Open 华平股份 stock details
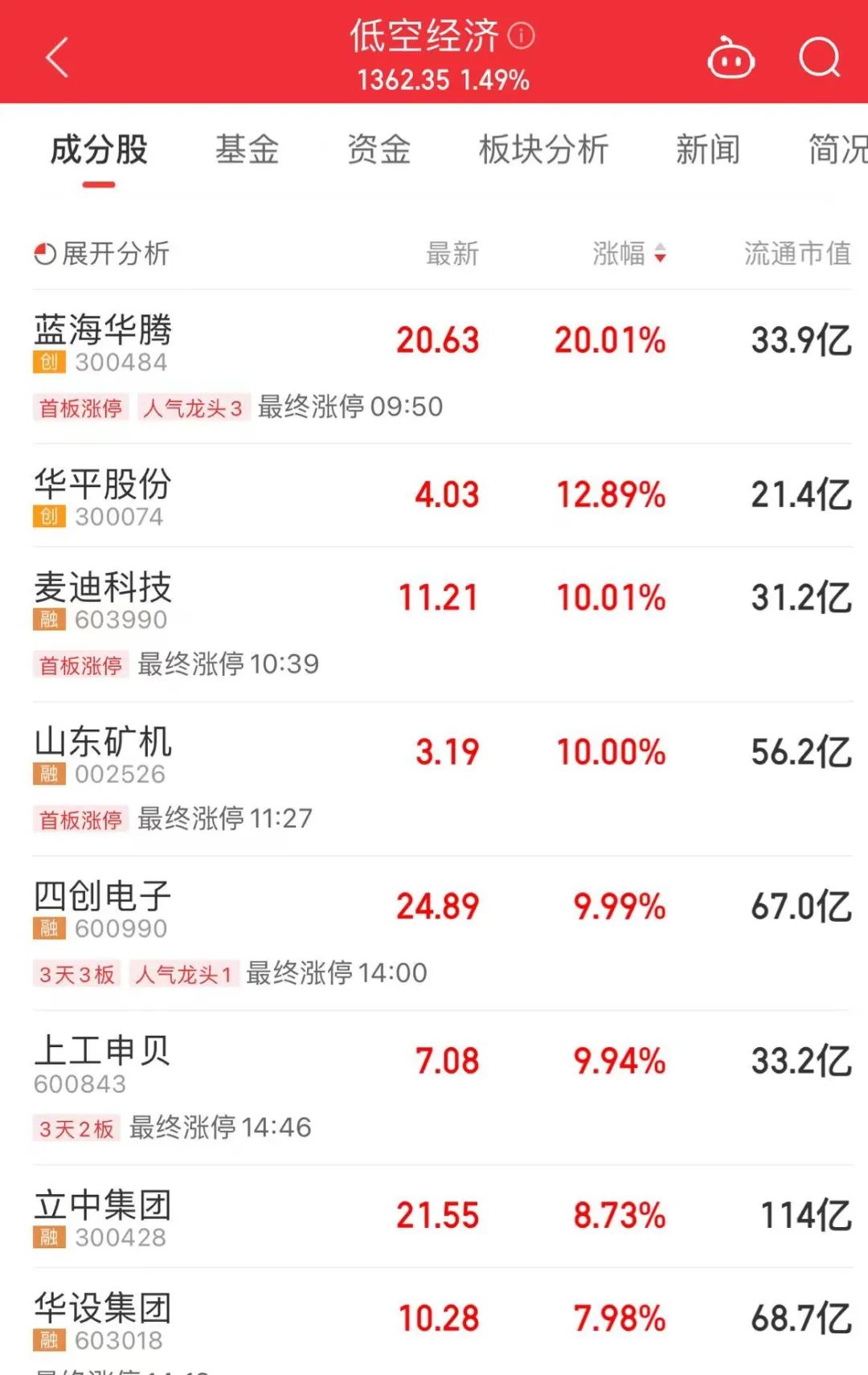868x1375 pixels. 103,485
